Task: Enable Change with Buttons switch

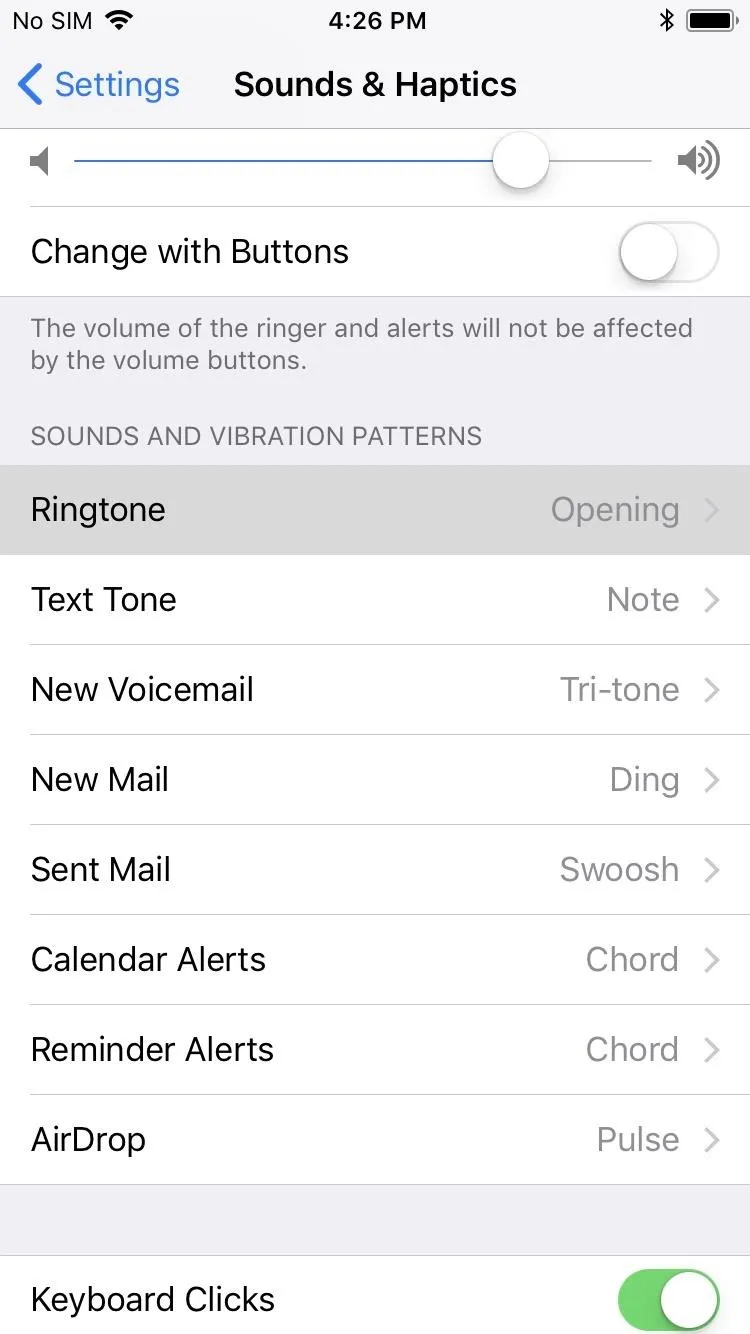Action: (668, 252)
